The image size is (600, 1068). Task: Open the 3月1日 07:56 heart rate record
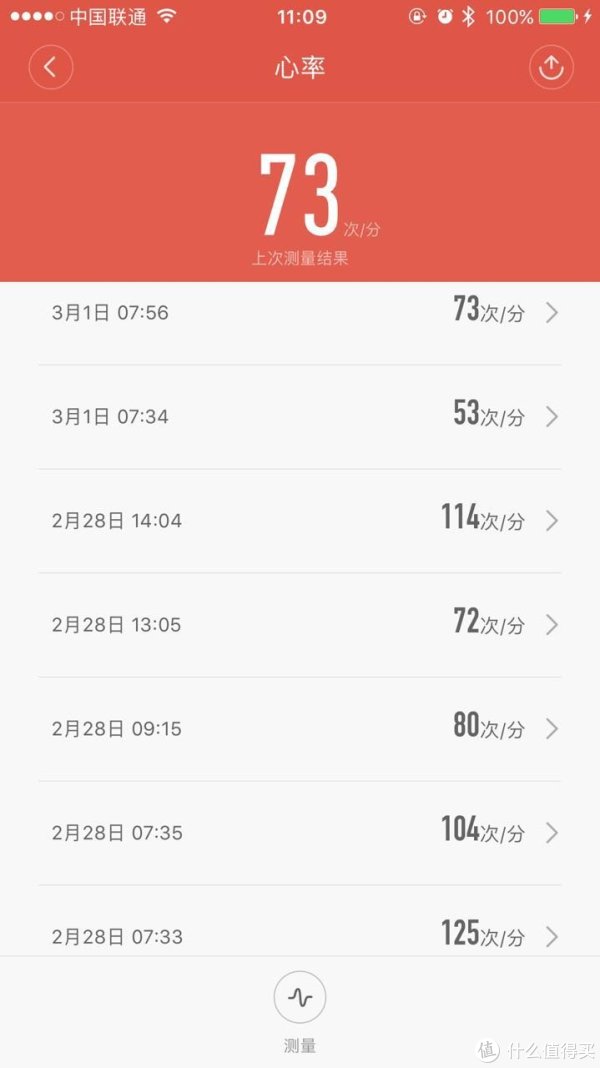click(x=300, y=313)
